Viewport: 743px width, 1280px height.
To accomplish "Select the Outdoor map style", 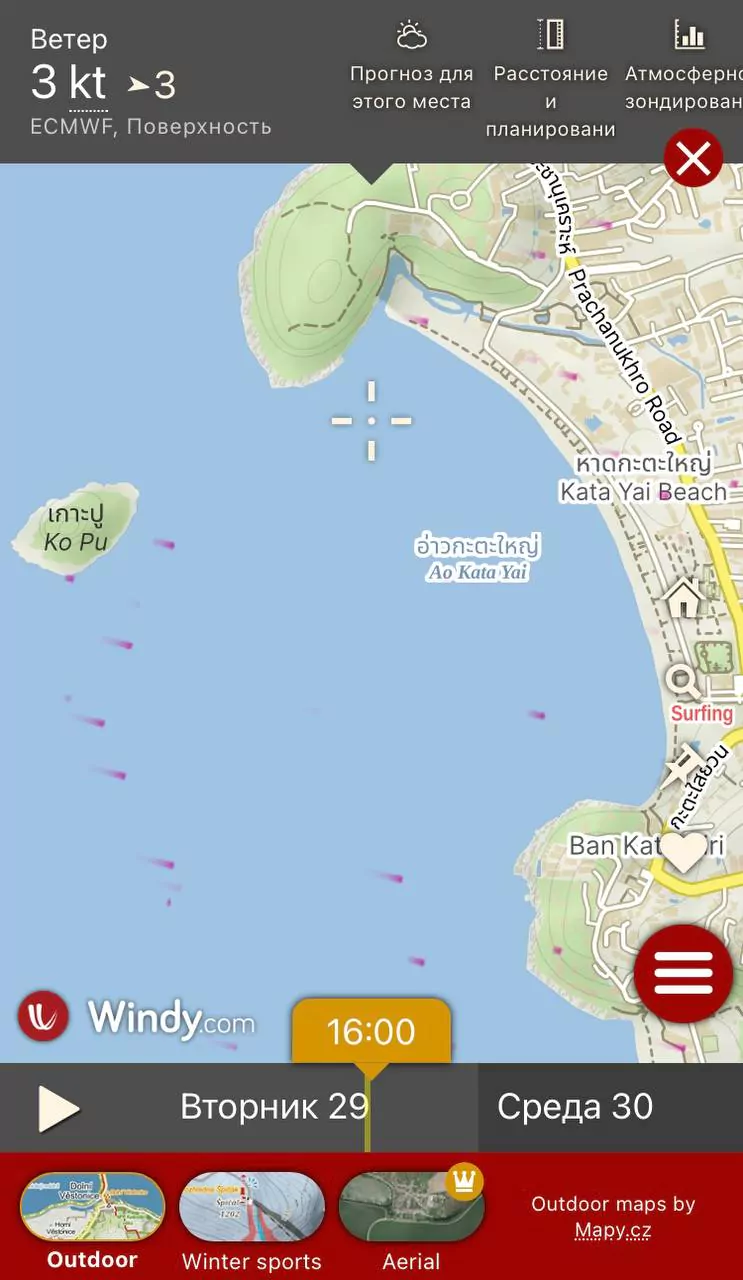I will pyautogui.click(x=92, y=1219).
